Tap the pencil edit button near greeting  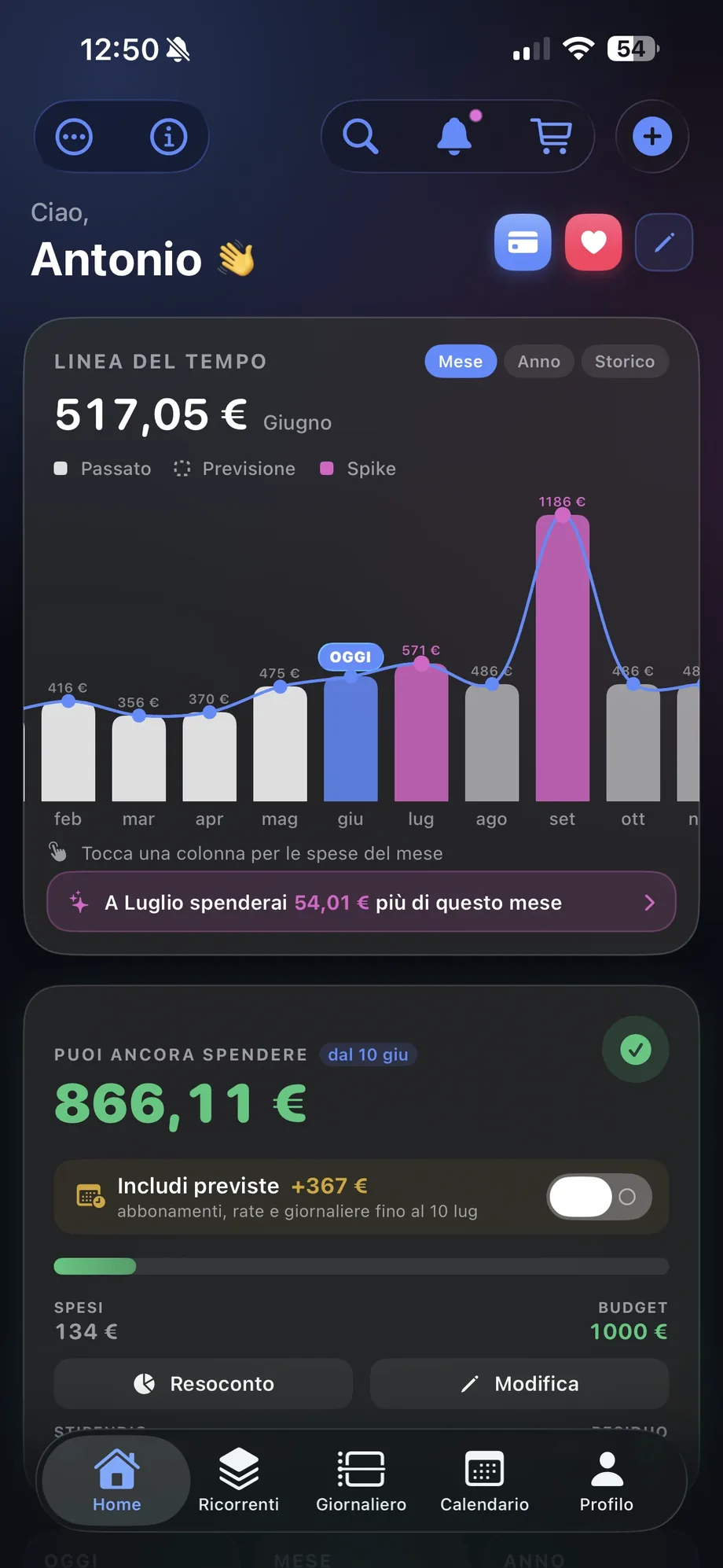(664, 242)
